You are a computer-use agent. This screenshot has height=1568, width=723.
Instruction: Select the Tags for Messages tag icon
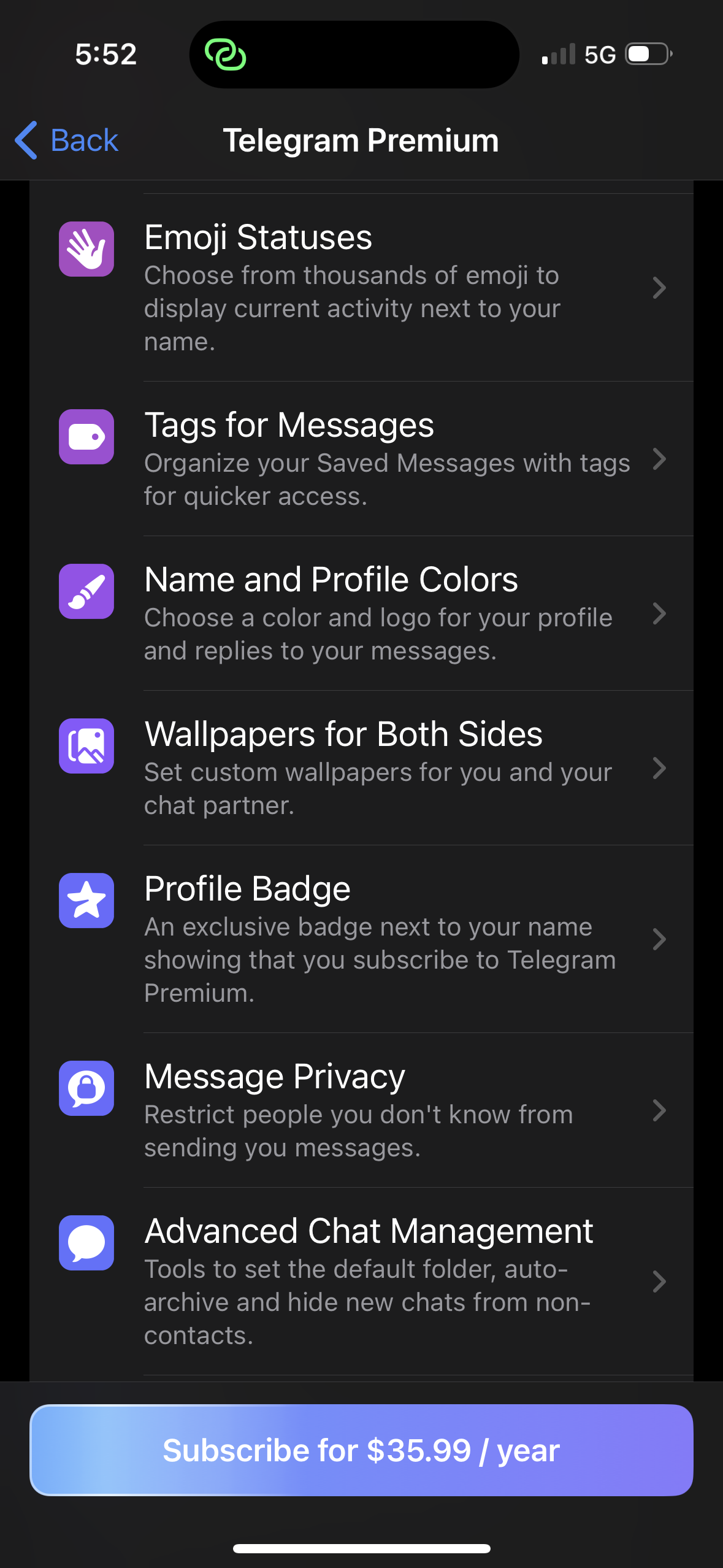point(86,437)
